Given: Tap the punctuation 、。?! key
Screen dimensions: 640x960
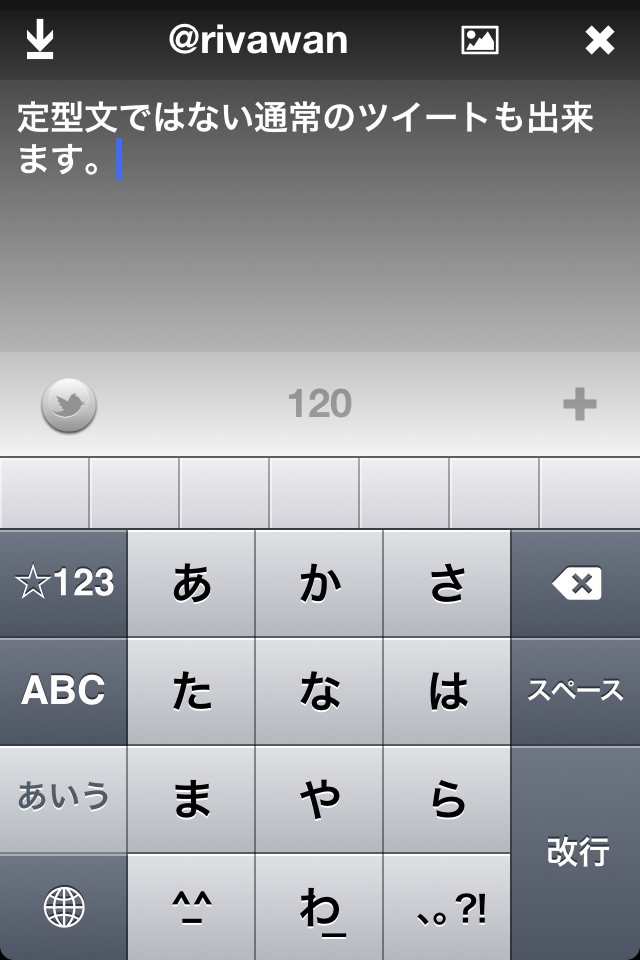Looking at the screenshot, I should [447, 907].
